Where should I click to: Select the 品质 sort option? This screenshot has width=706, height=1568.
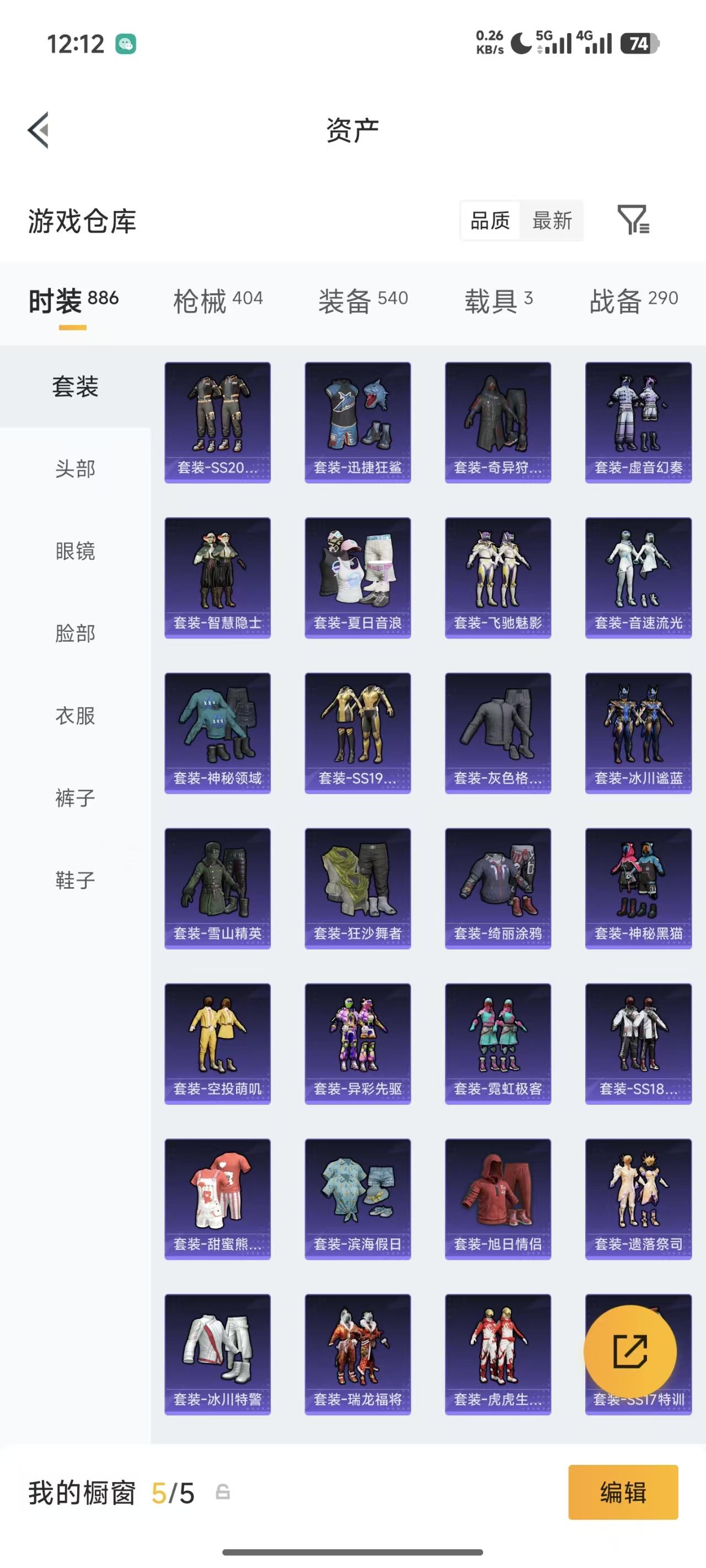click(x=490, y=221)
